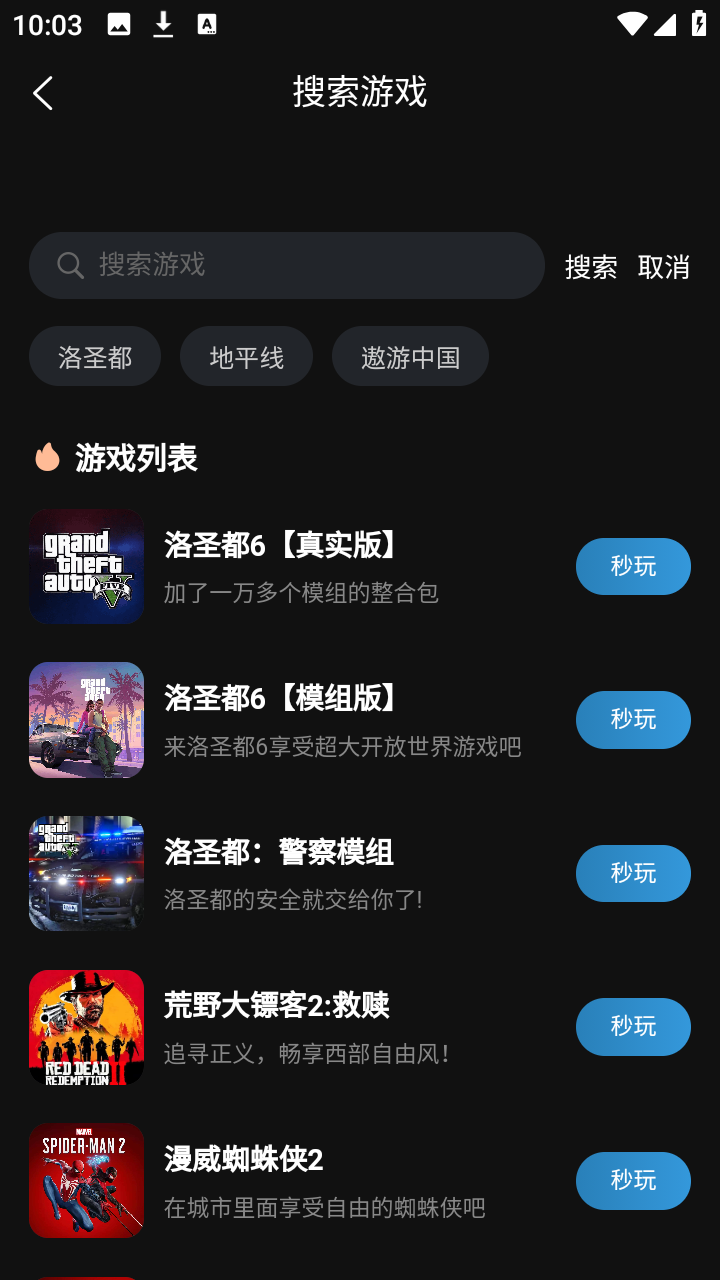The height and width of the screenshot is (1280, 720).
Task: Tap the 洛圣都：警察模组 cover thumbnail
Action: (x=86, y=873)
